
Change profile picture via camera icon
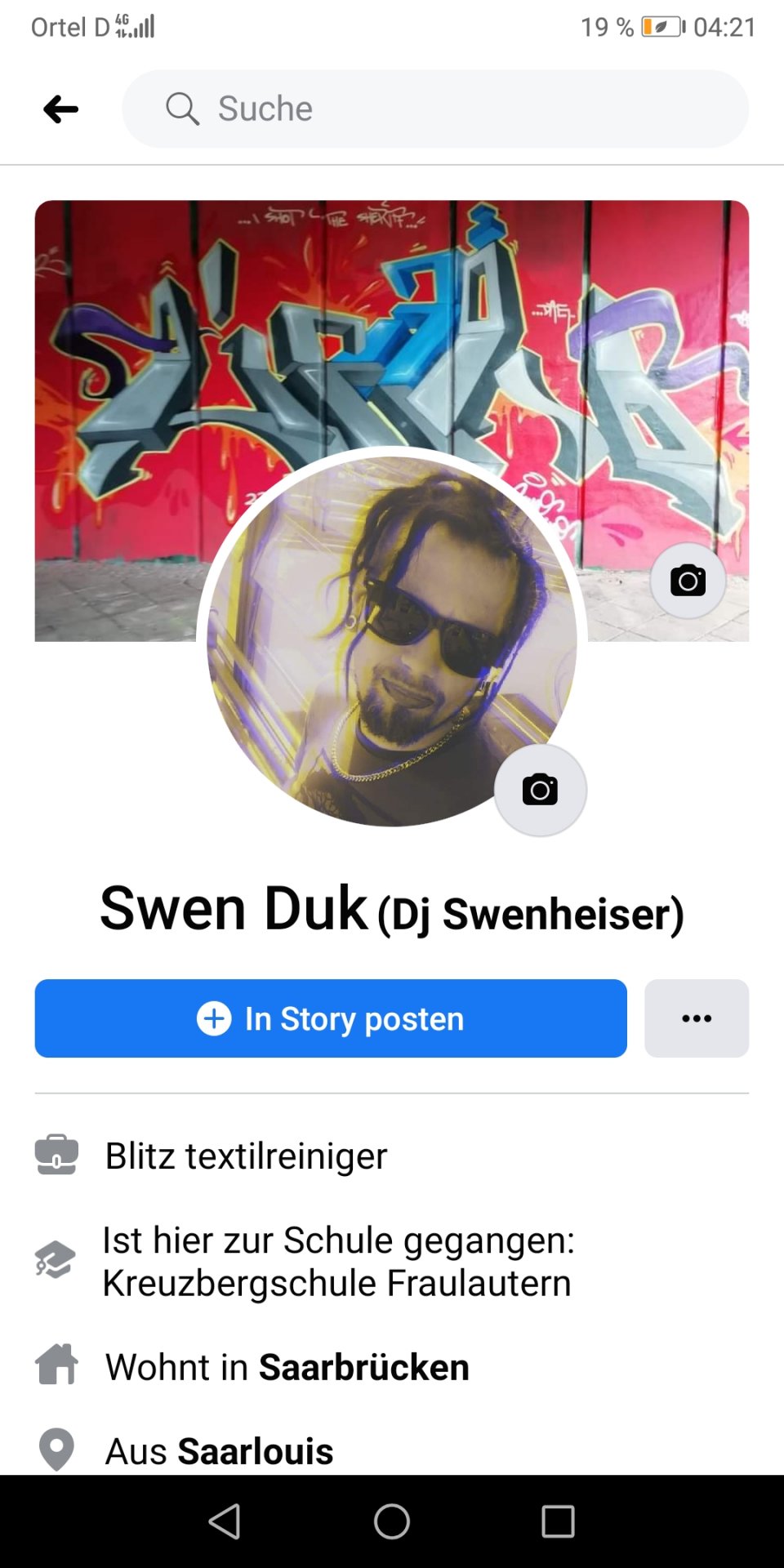pos(540,790)
